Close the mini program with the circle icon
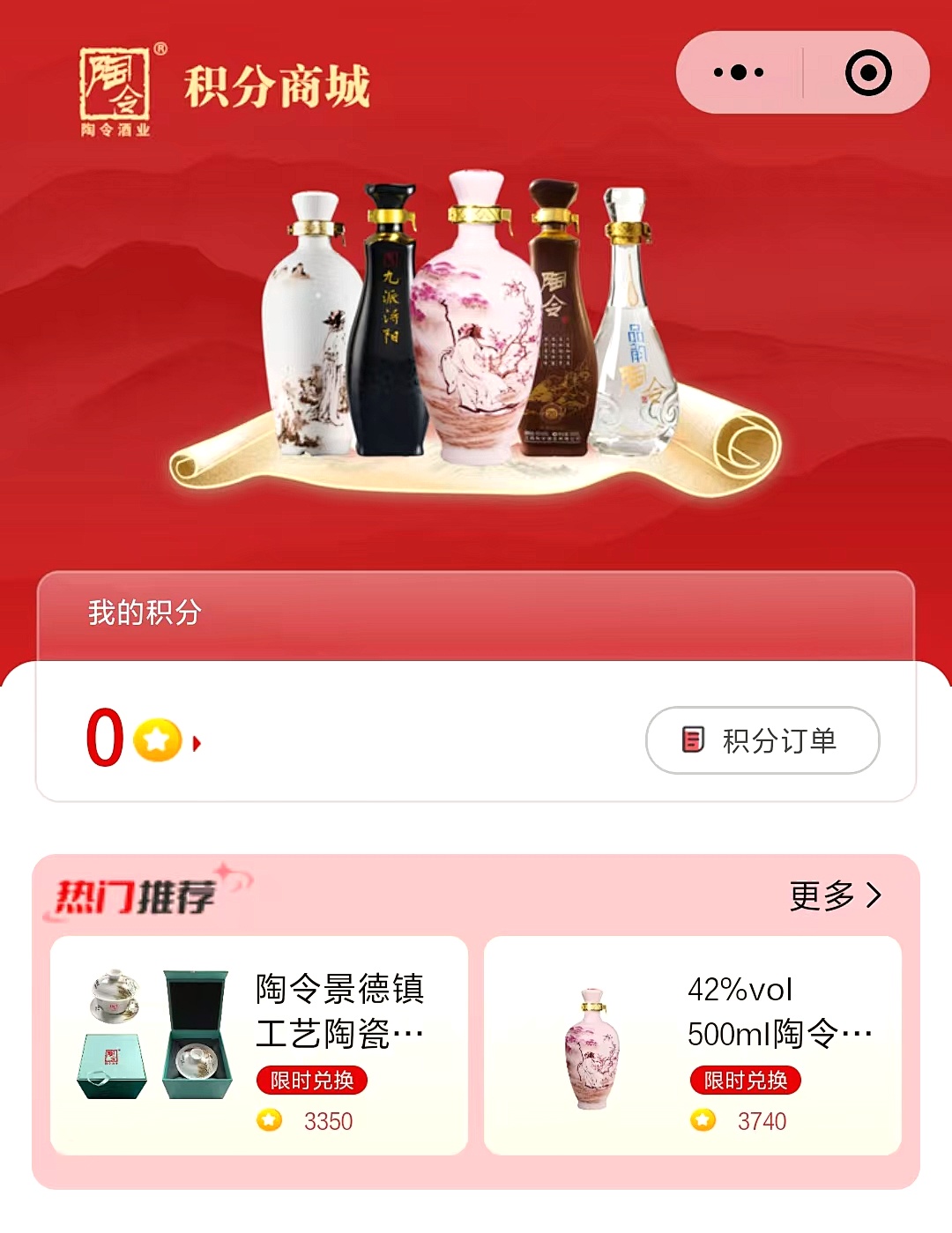Image resolution: width=952 pixels, height=1233 pixels. point(867,72)
